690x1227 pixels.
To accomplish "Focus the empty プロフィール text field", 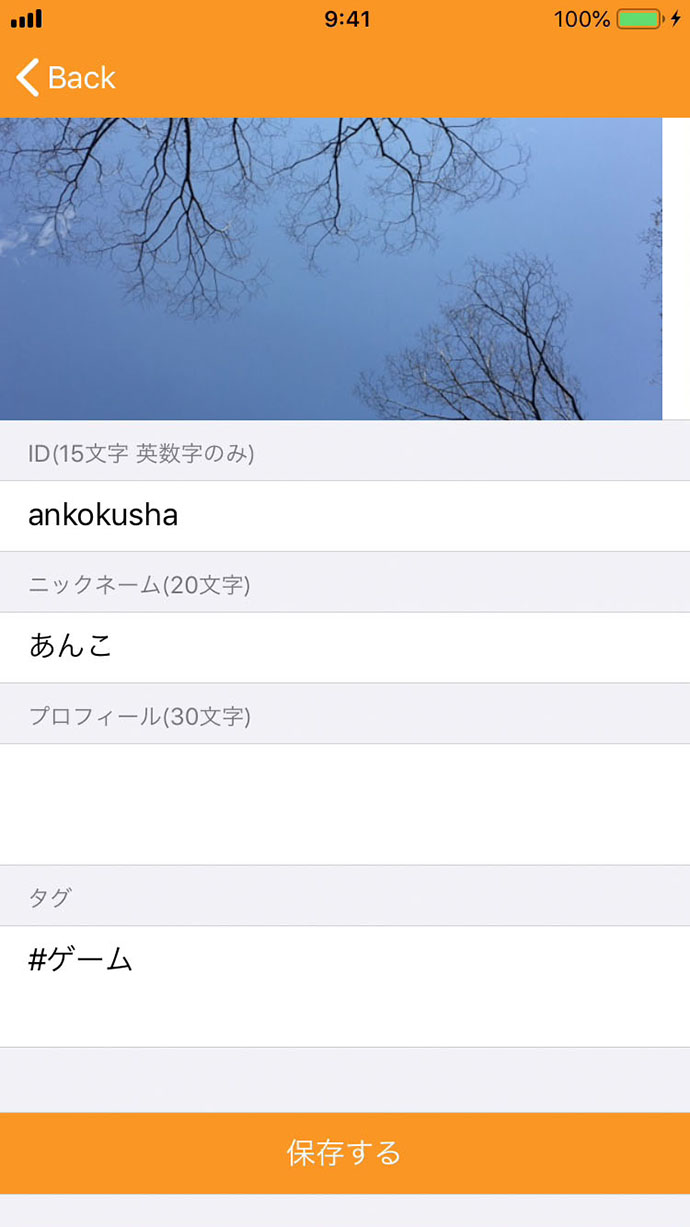I will click(344, 804).
